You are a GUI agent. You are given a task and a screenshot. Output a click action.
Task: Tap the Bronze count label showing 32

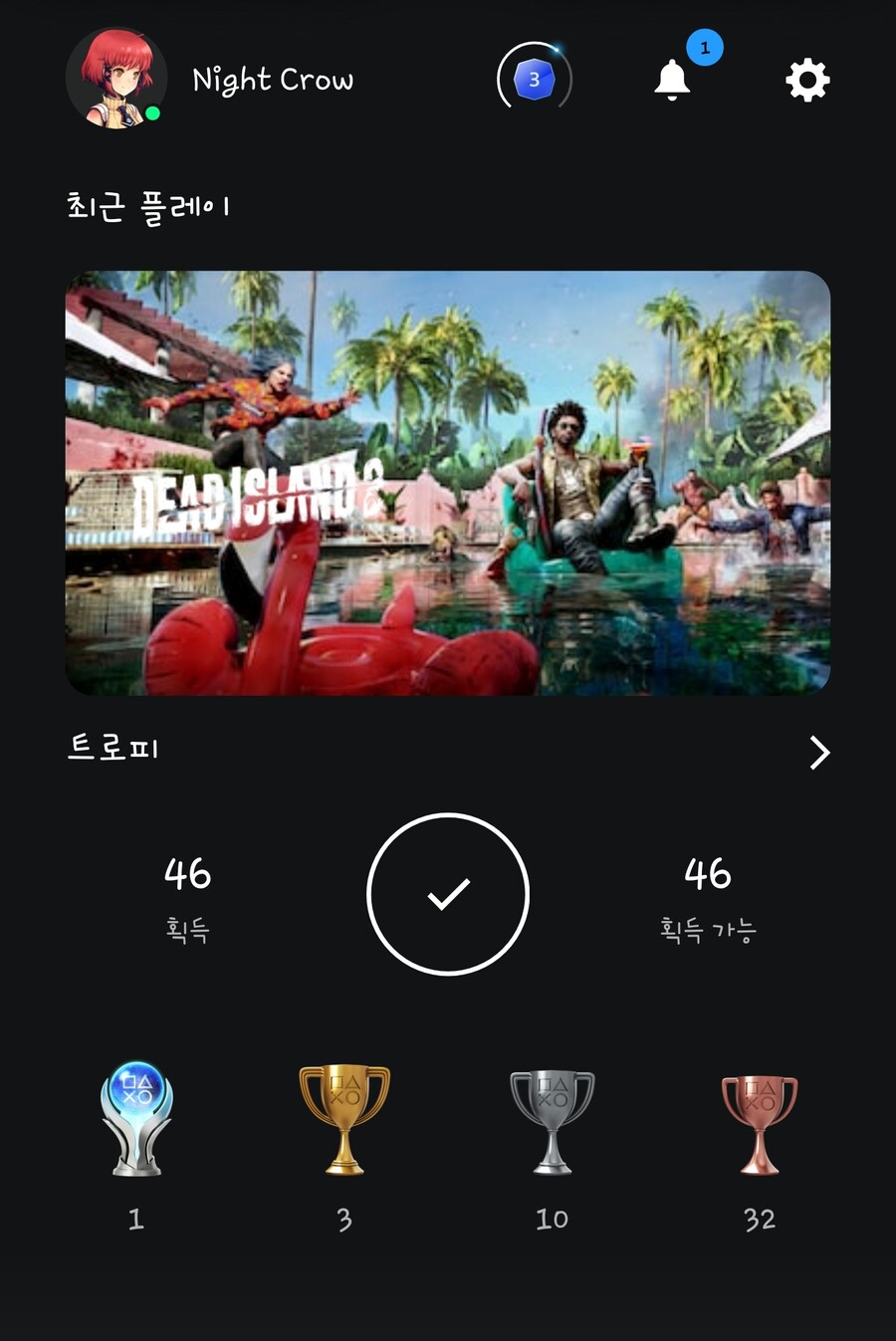760,1218
